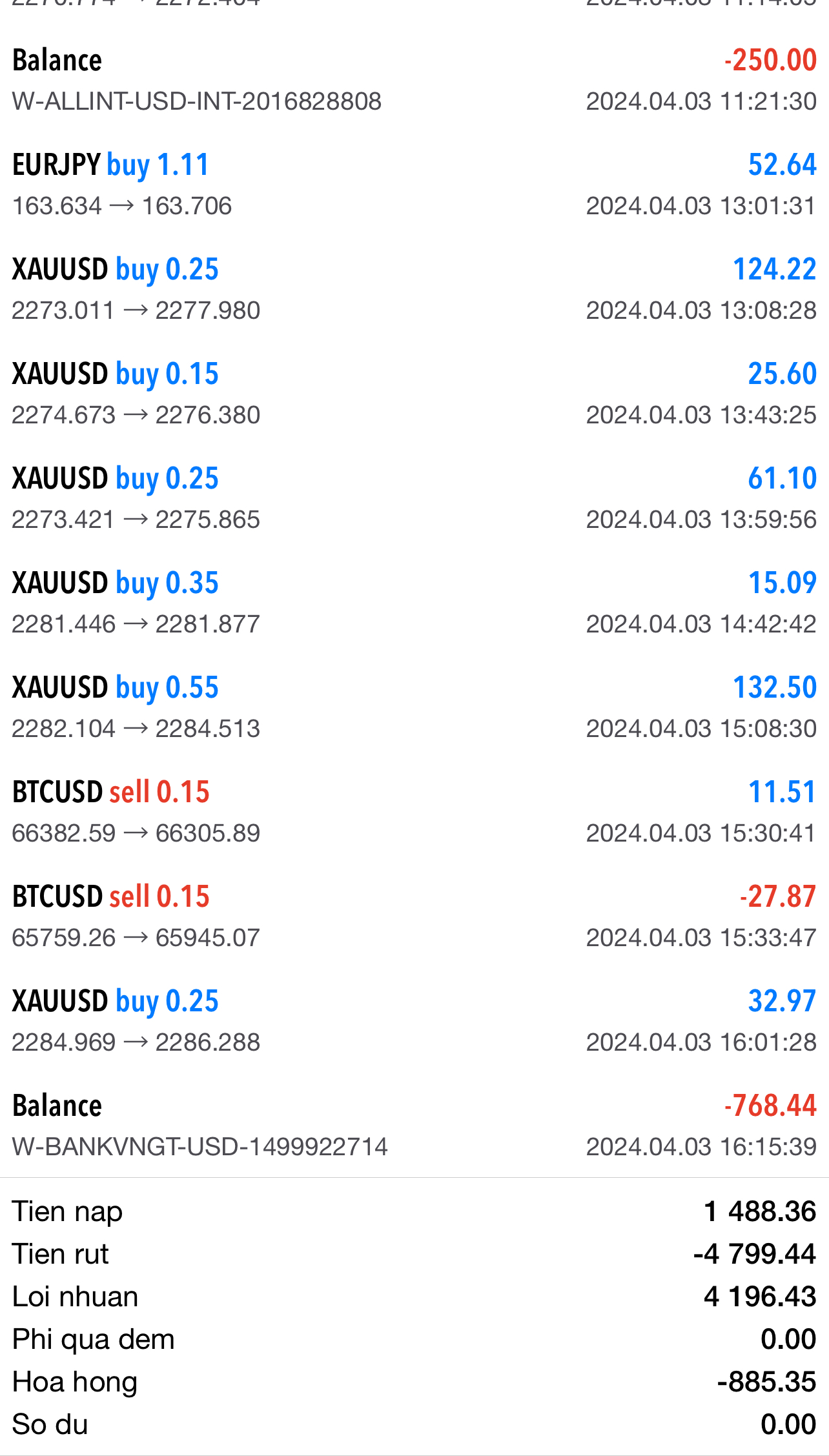Expand XAUUSD buy 0.25 trade with 32.97 profit
Screen dimensions: 829x1456
pos(413,1020)
